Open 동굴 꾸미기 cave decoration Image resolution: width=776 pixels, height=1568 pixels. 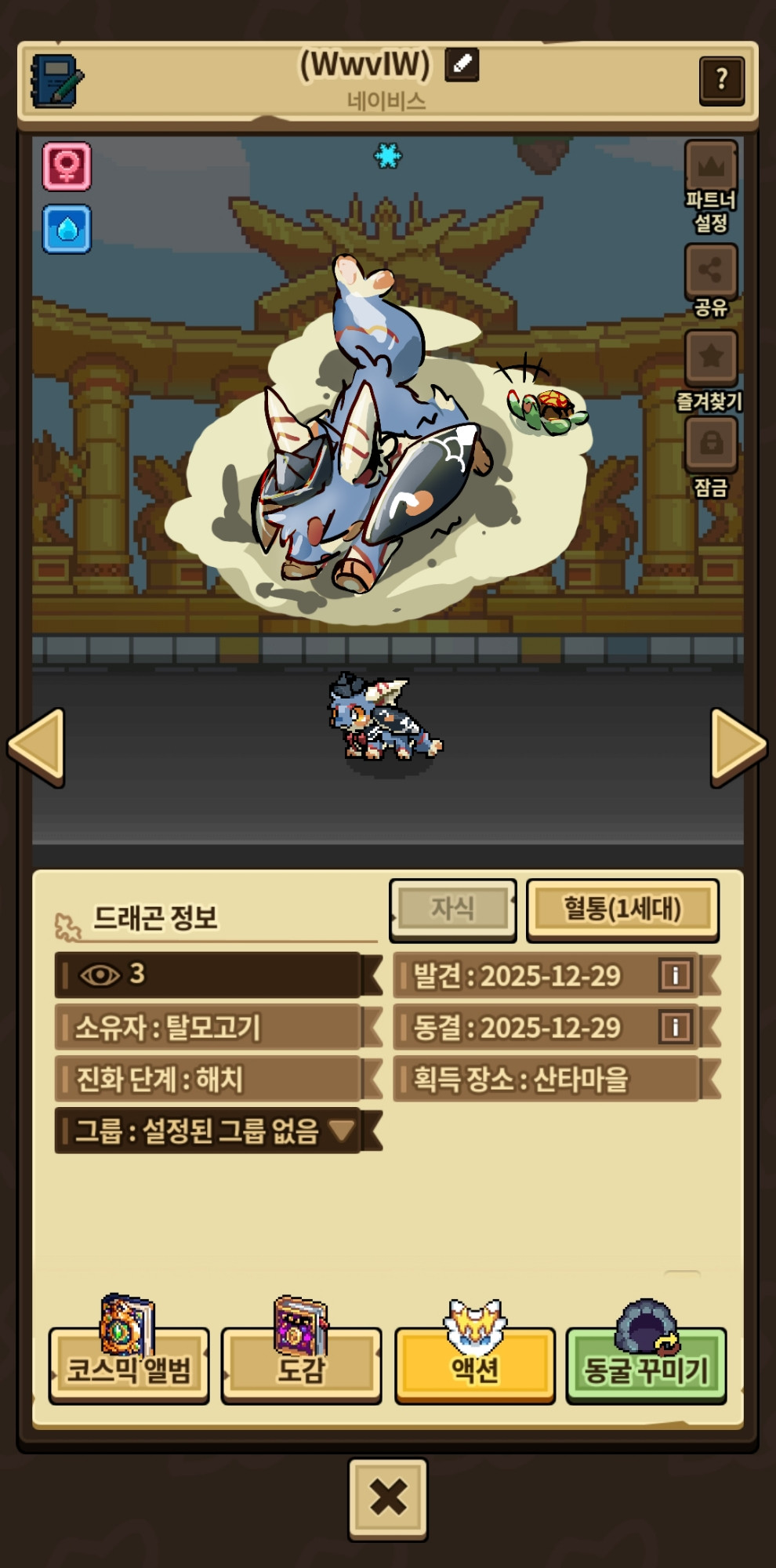(646, 1368)
